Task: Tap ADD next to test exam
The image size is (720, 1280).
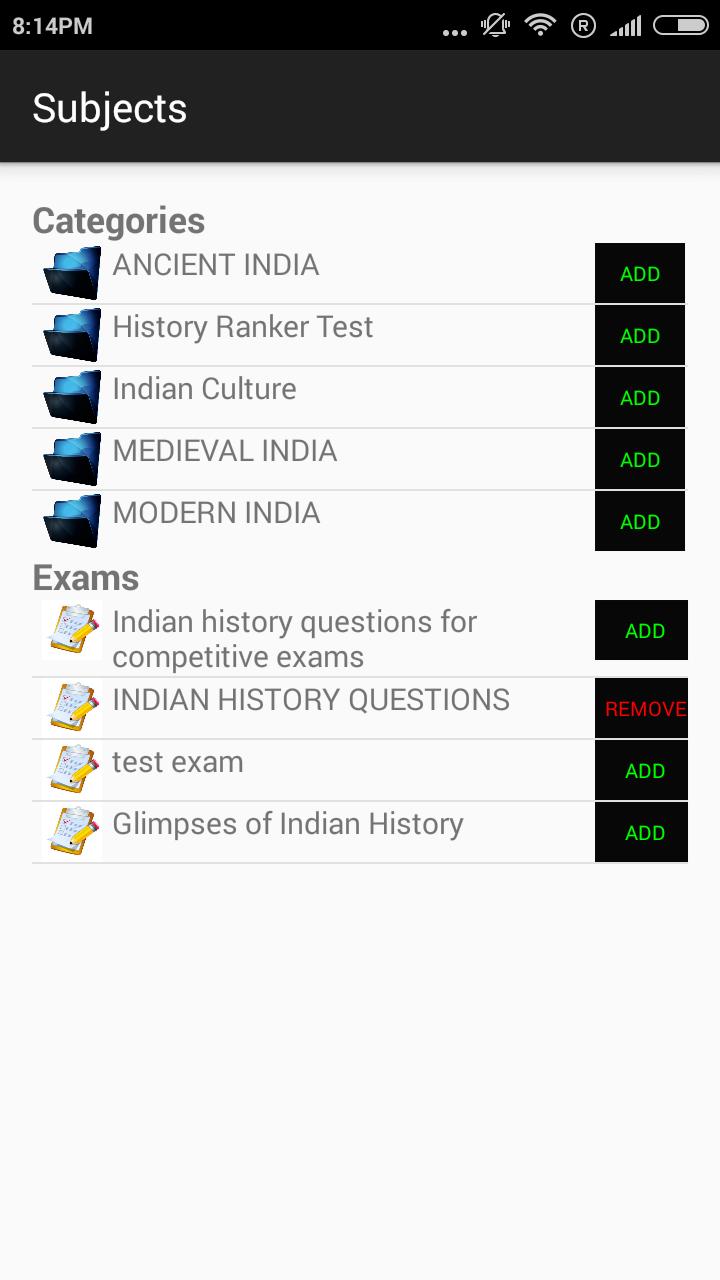Action: coord(644,771)
